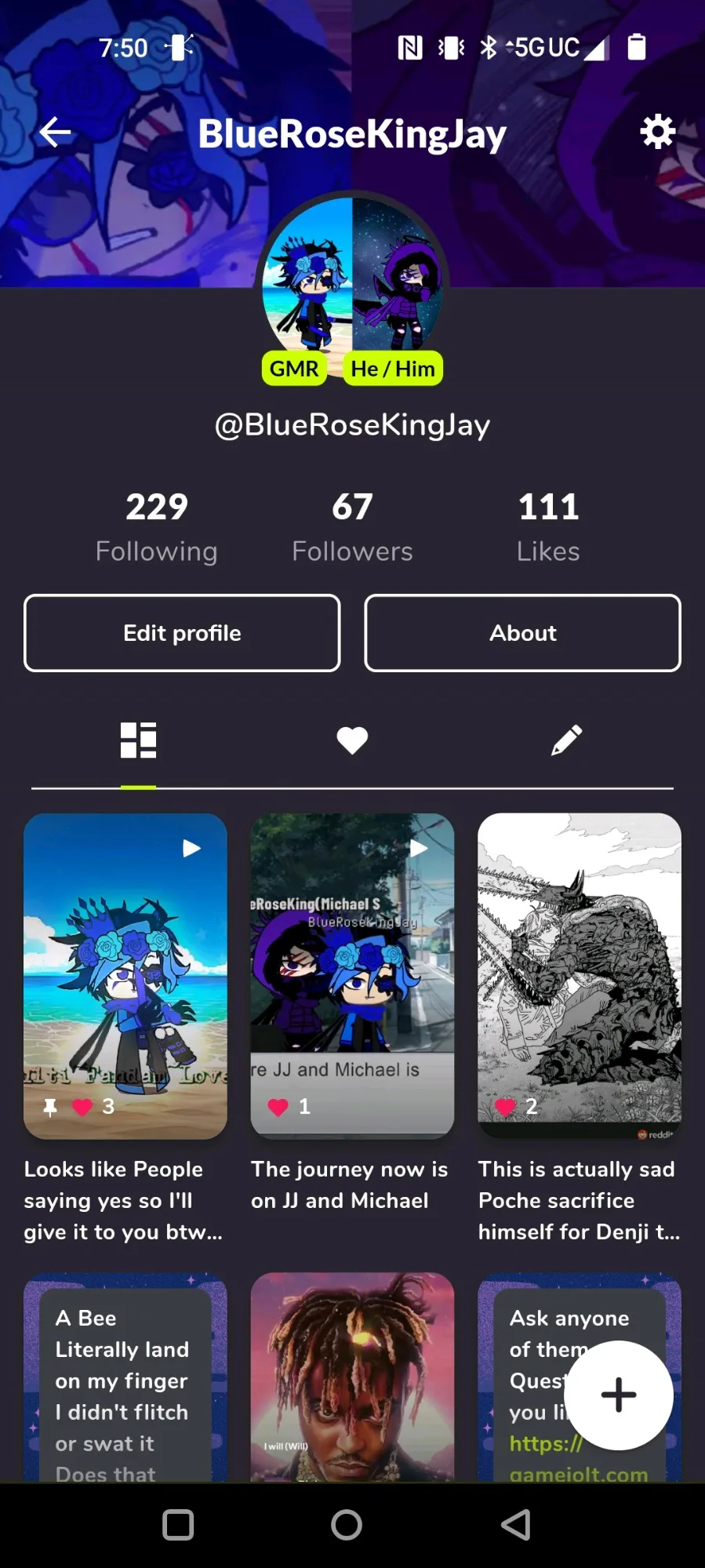Open post 'This is actually sad Poche sacrifice'
The width and height of the screenshot is (705, 1568).
[579, 975]
